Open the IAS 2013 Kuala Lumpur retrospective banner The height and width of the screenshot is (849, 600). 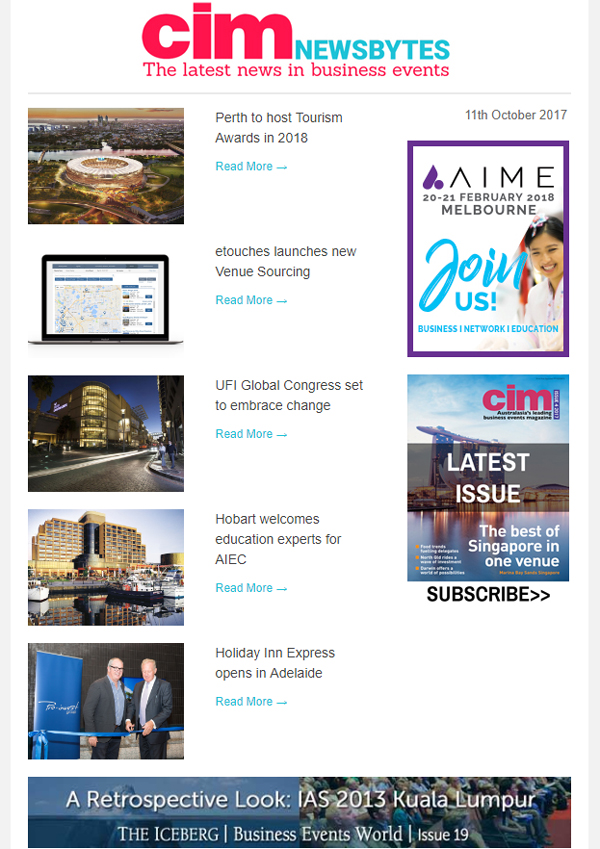(299, 812)
